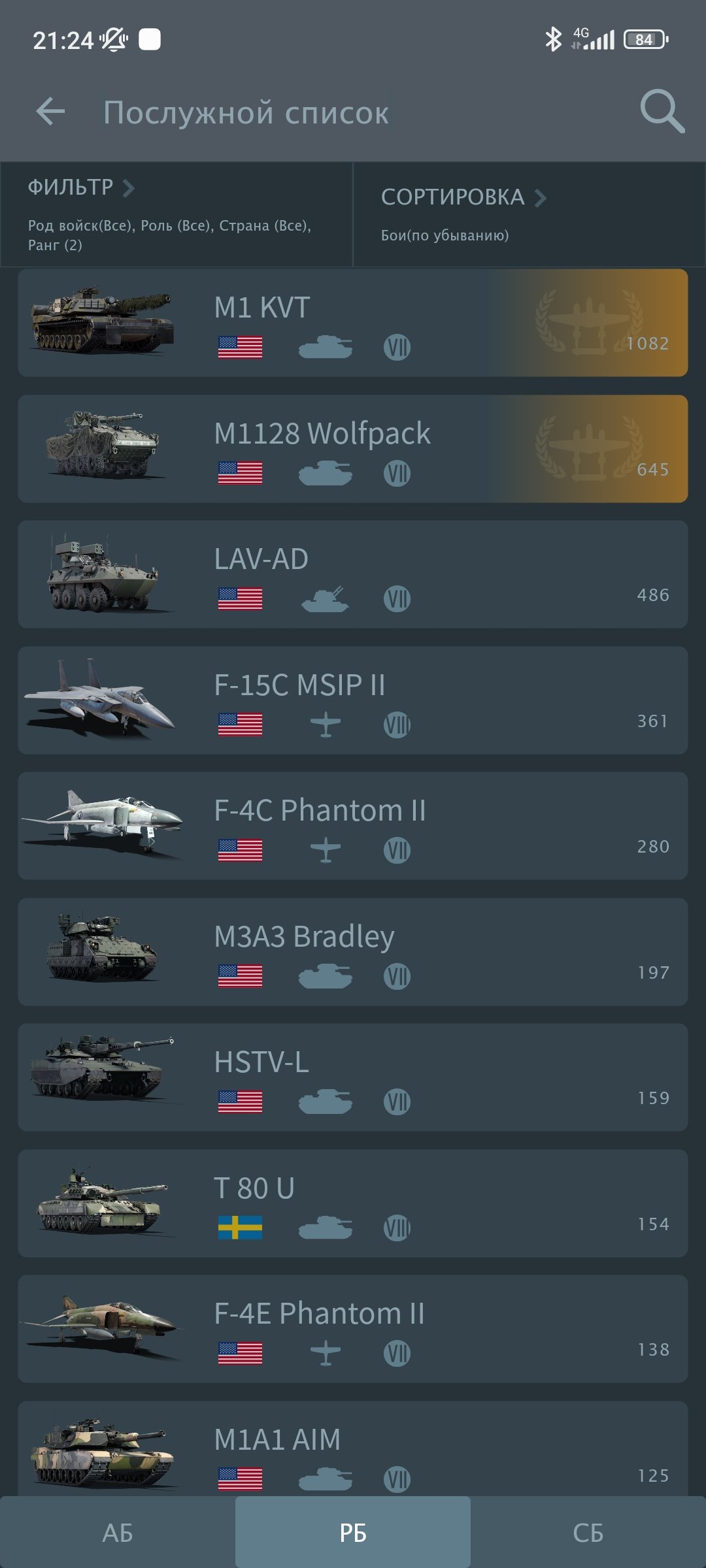Select the HSTV-L row
The image size is (706, 1568).
coord(353,1077)
